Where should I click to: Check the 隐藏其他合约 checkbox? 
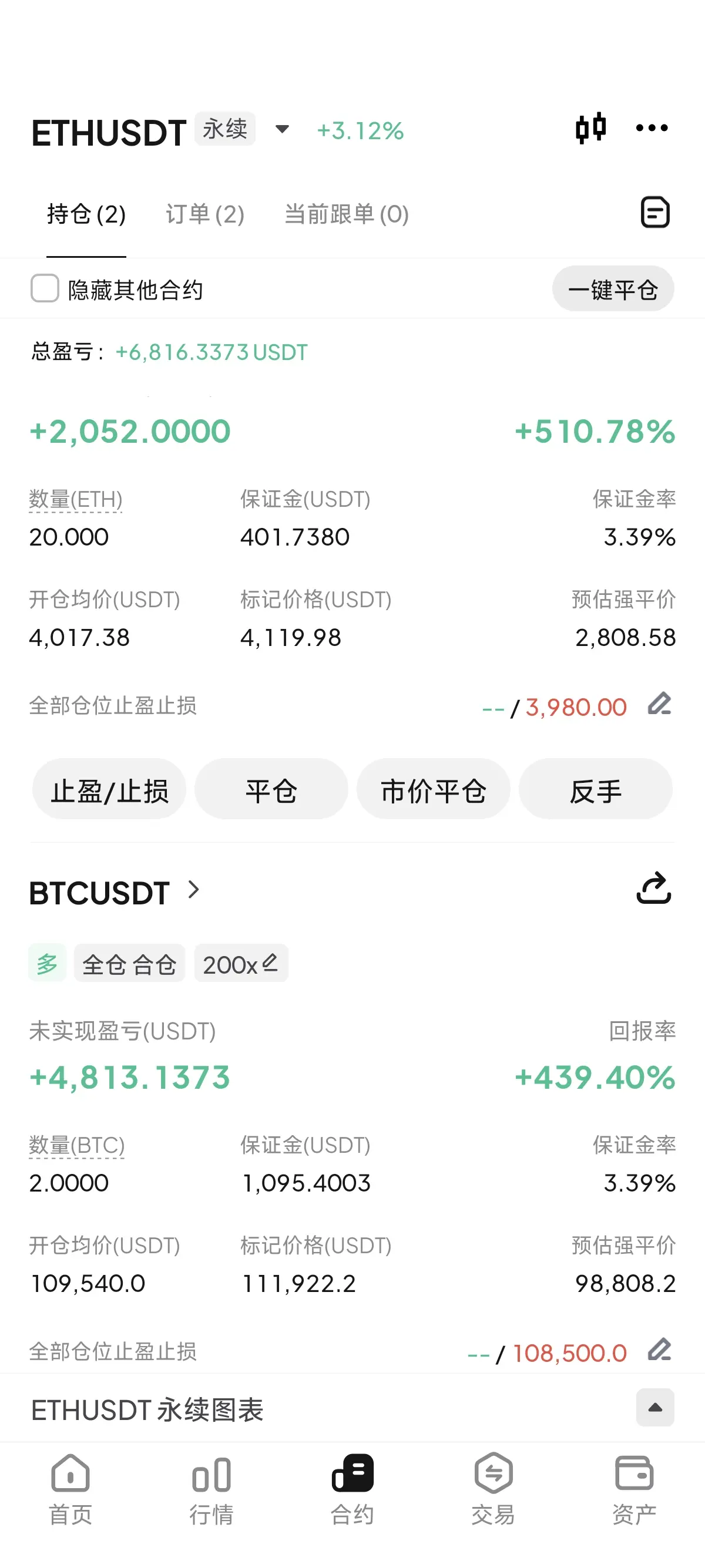click(45, 288)
